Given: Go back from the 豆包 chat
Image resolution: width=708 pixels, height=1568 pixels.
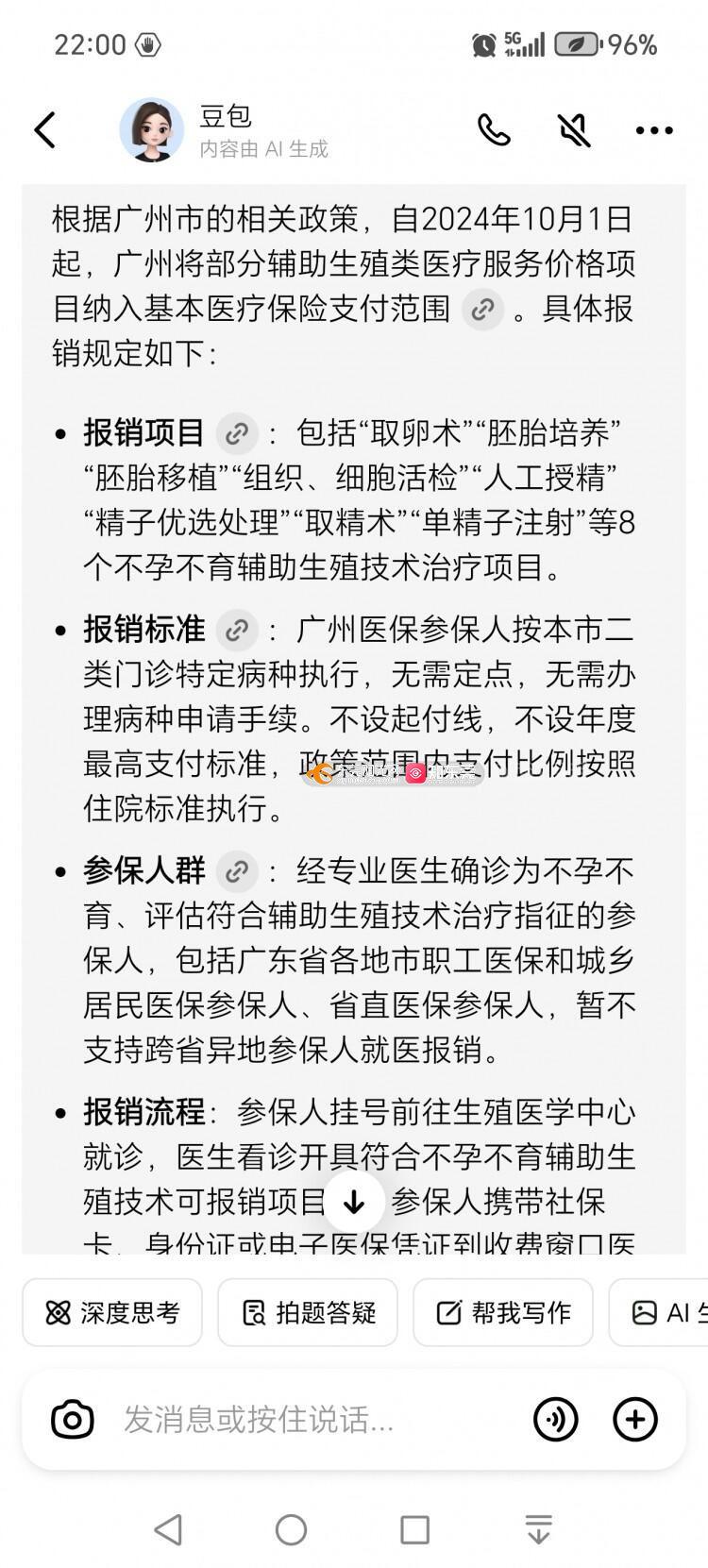Looking at the screenshot, I should [44, 130].
